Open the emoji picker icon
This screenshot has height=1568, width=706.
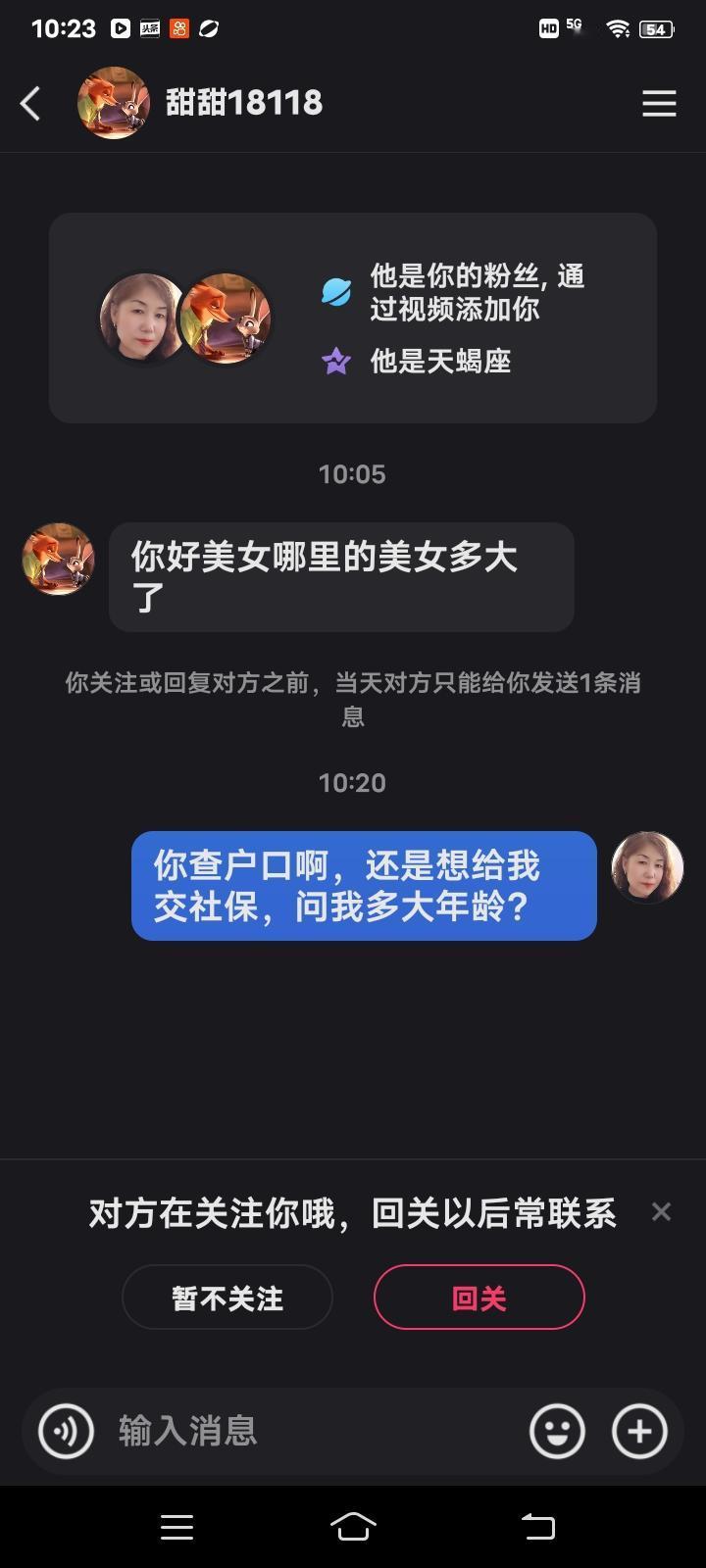pos(557,1431)
